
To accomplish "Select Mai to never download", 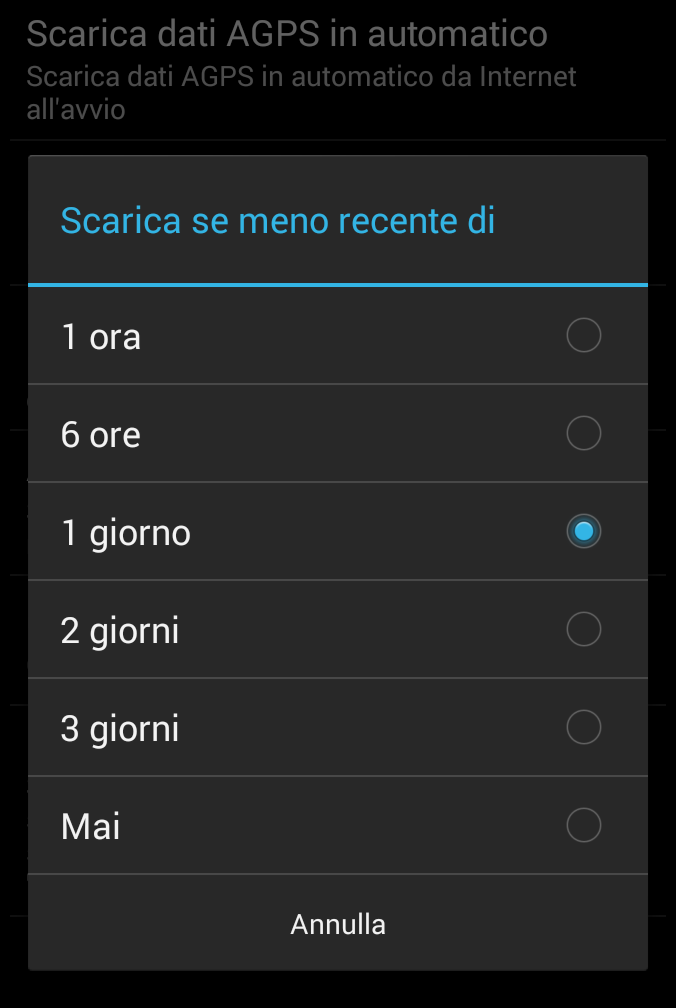I will [x=337, y=826].
